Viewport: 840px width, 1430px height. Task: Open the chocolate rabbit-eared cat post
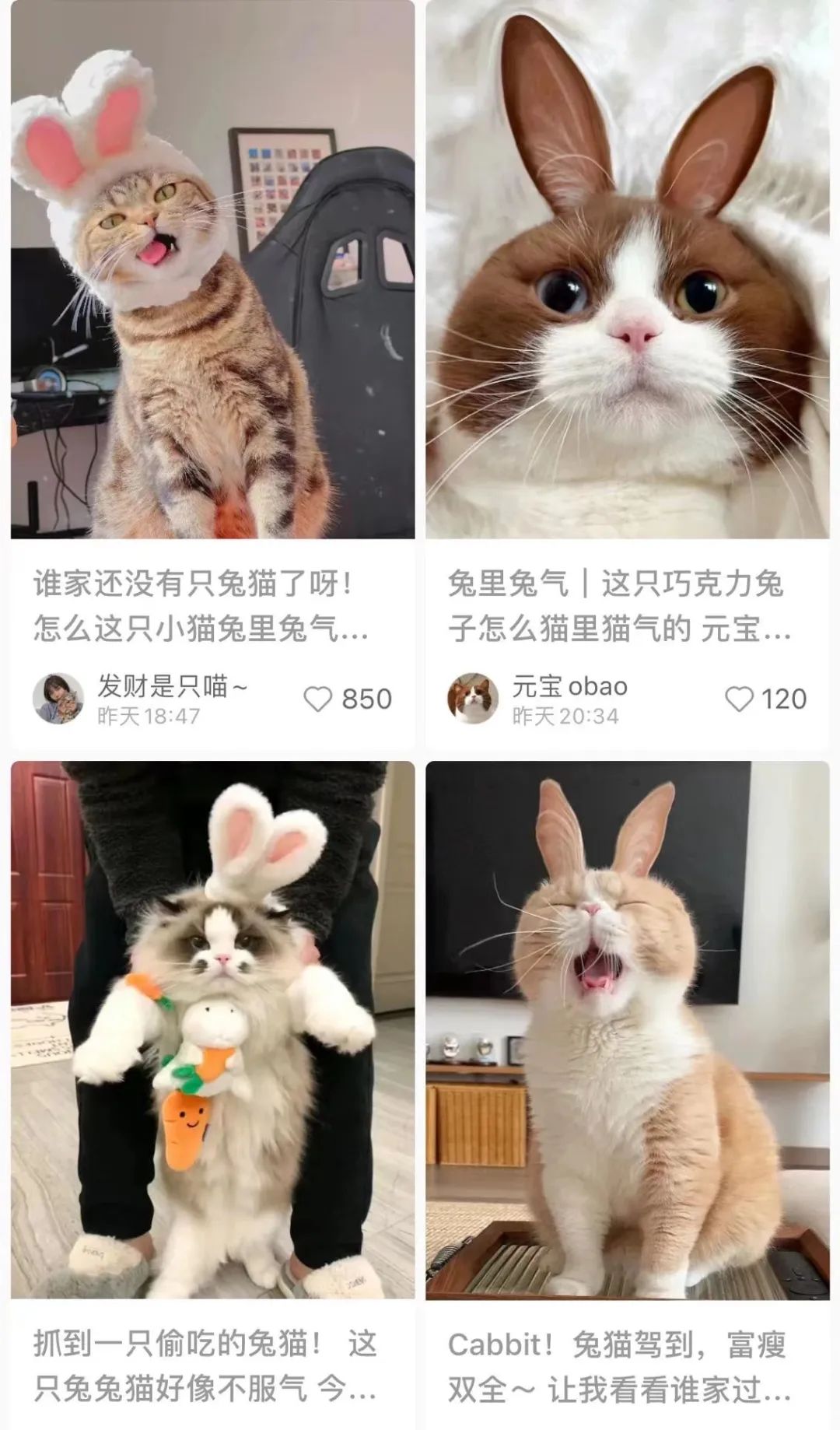click(x=627, y=269)
